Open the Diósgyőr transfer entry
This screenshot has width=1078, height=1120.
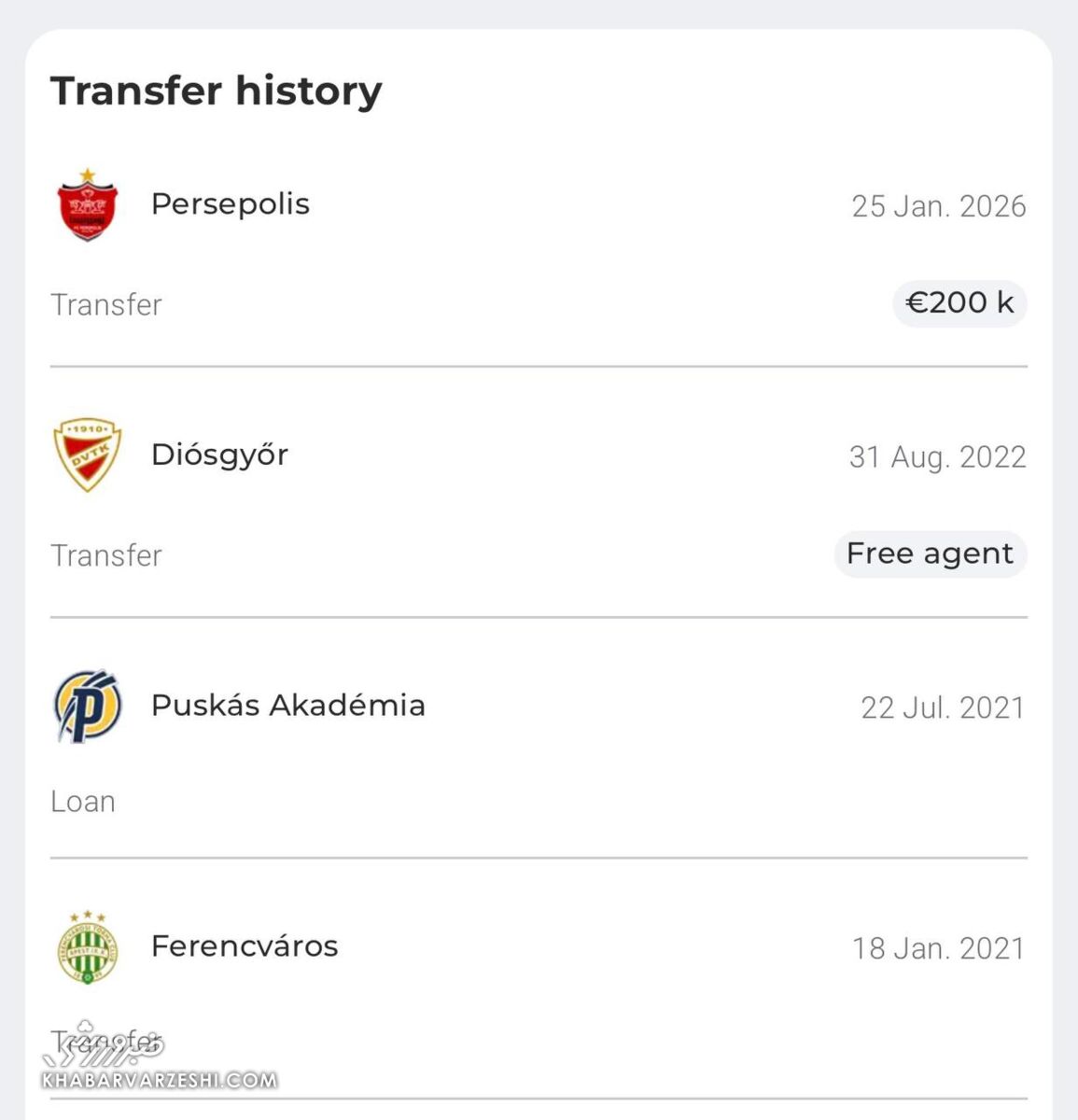tap(219, 455)
